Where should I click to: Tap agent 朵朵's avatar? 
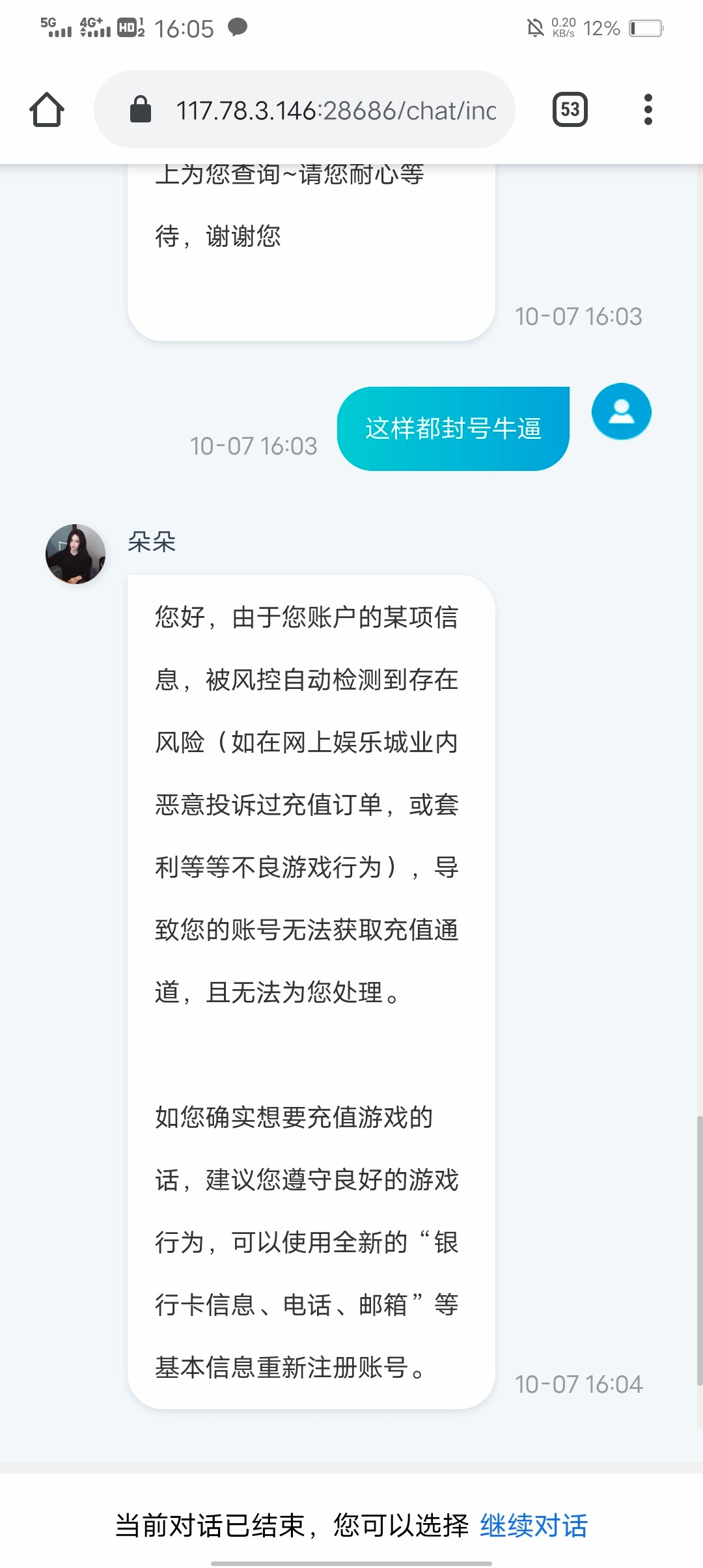pos(76,554)
